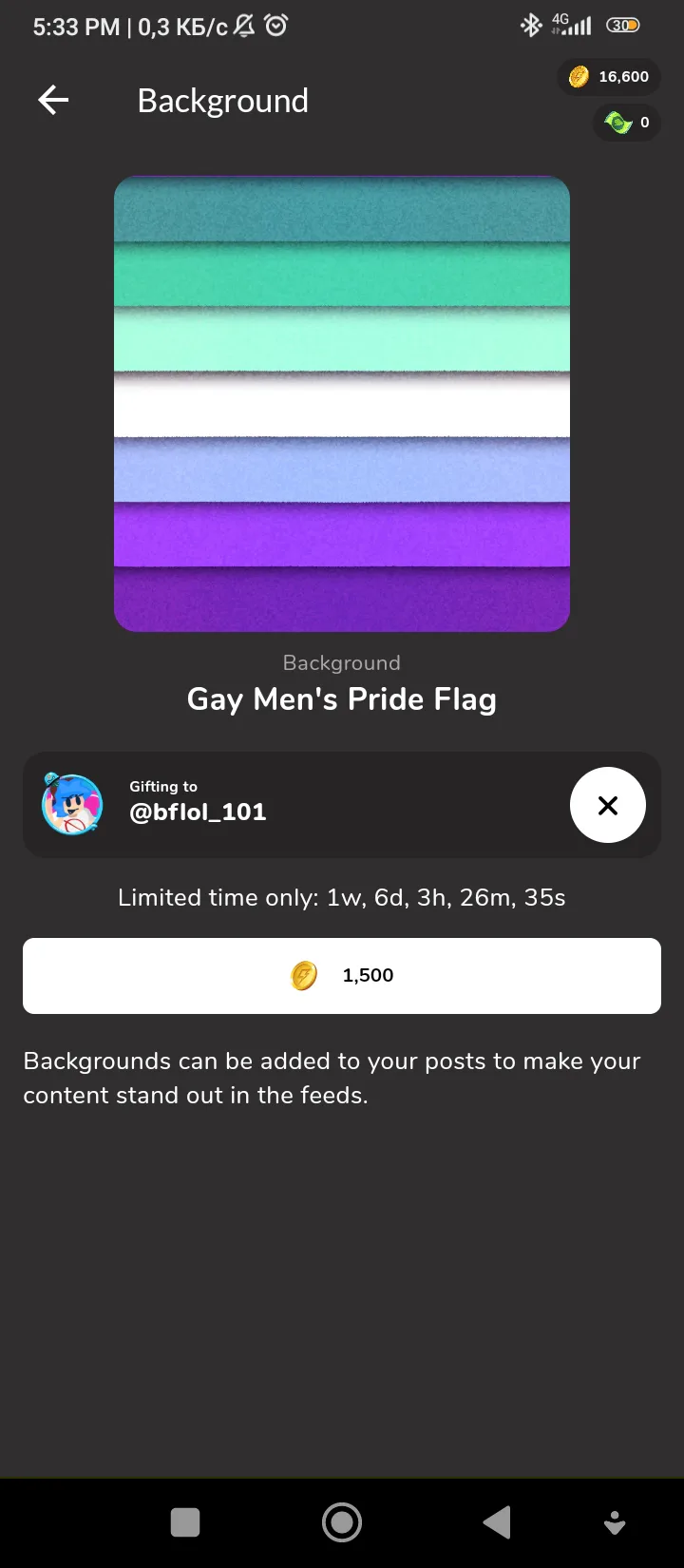Remove the gift recipient @bflol_101
This screenshot has width=684, height=1568.
point(608,805)
